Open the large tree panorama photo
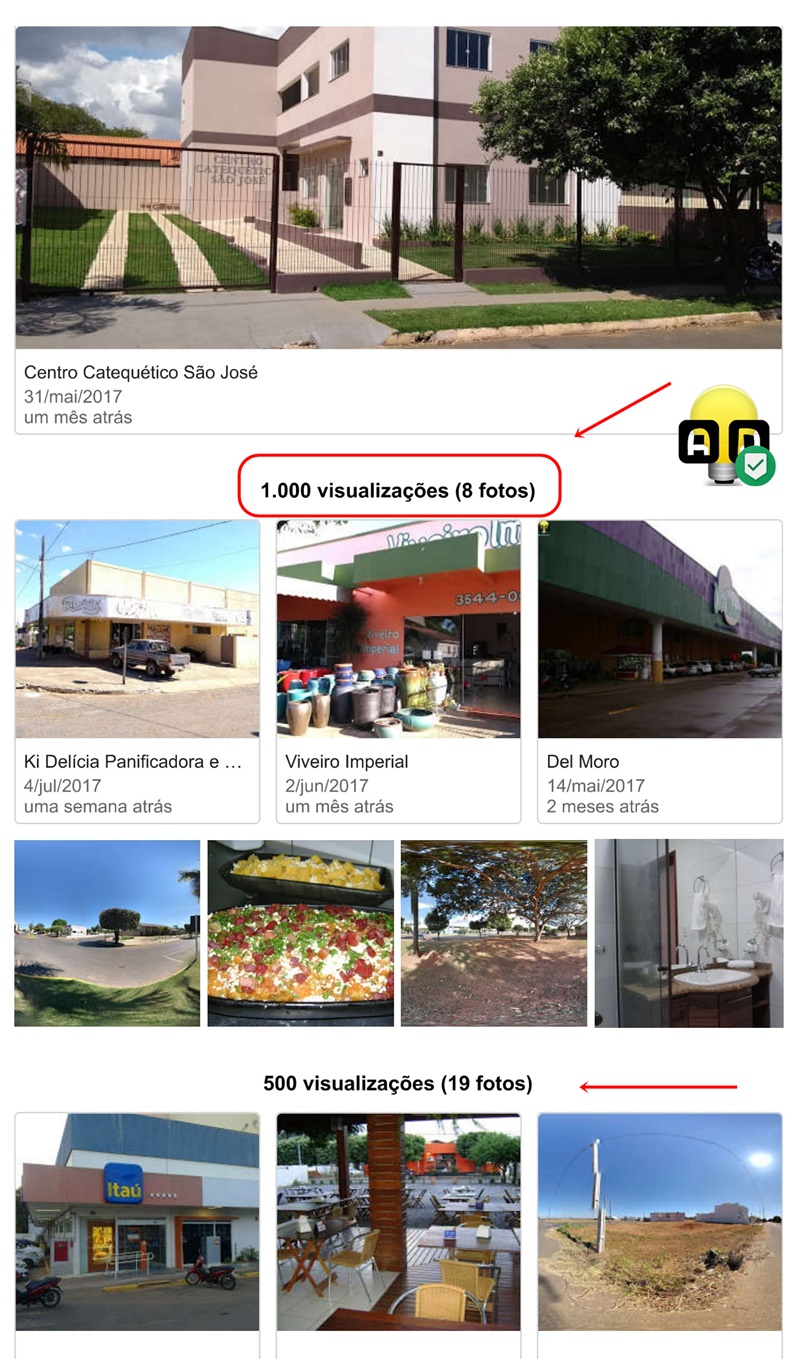The width and height of the screenshot is (800, 1359). coord(494,933)
